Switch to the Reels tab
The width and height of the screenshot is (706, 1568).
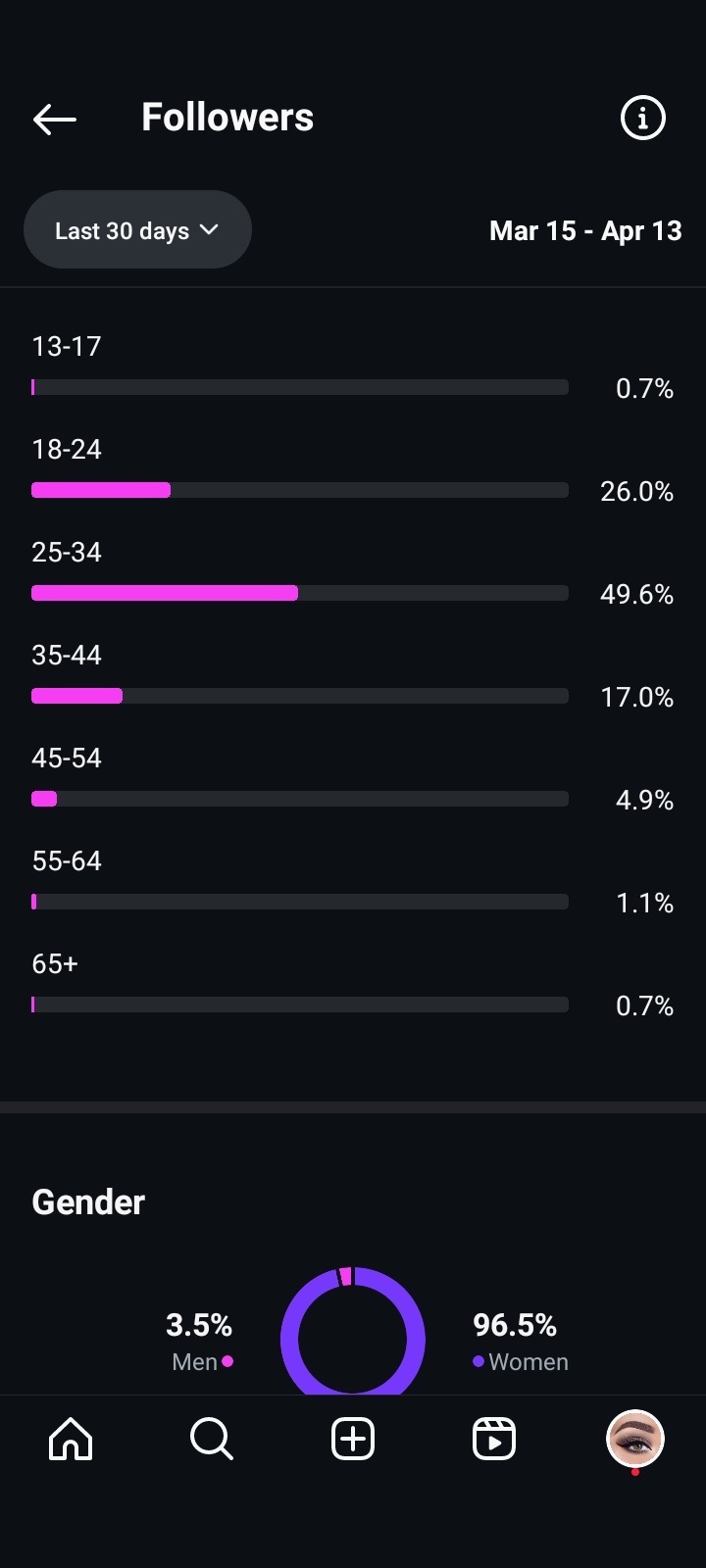(494, 1440)
